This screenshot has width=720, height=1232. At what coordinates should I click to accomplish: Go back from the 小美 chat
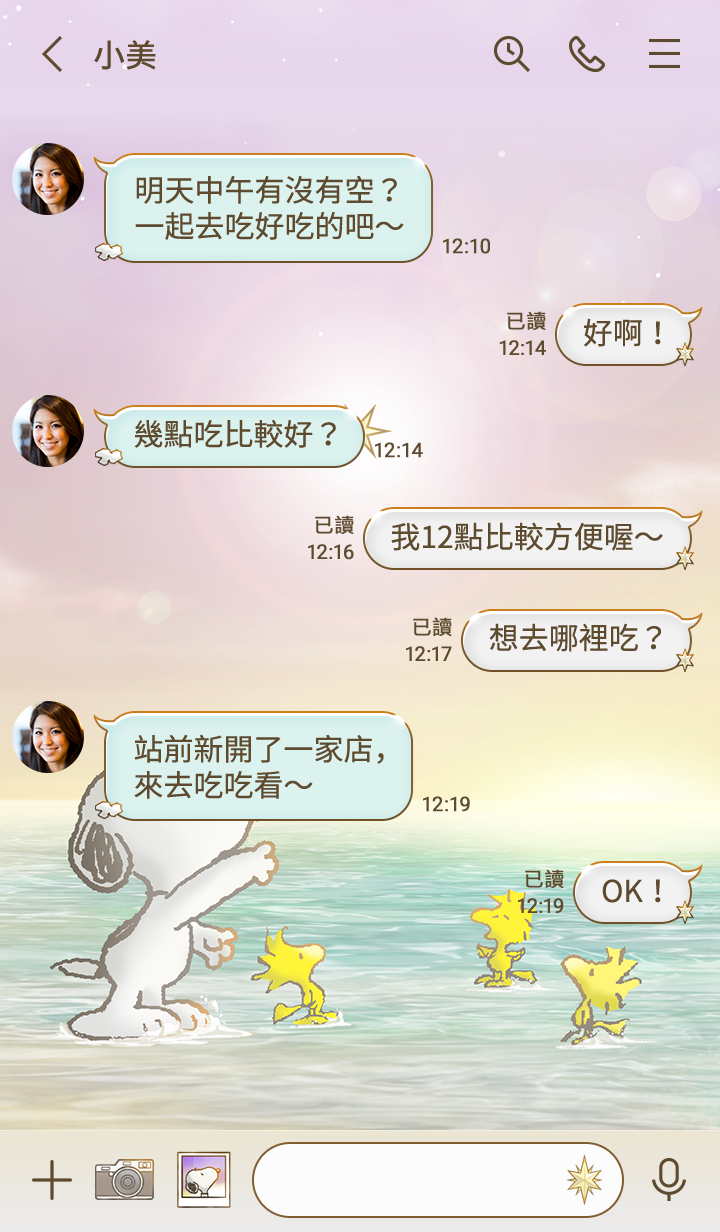(x=52, y=55)
